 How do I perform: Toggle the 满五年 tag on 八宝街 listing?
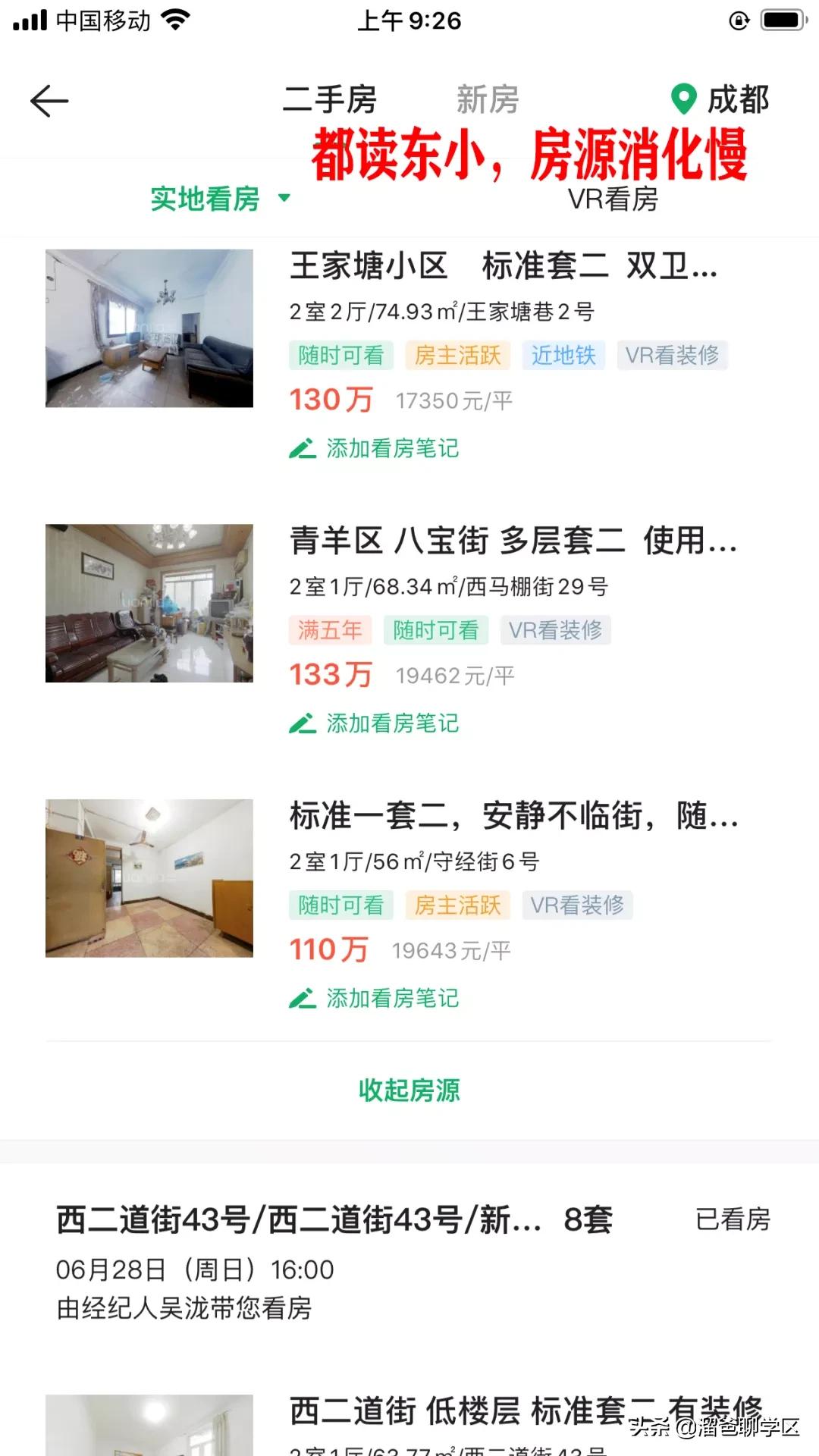pyautogui.click(x=329, y=629)
